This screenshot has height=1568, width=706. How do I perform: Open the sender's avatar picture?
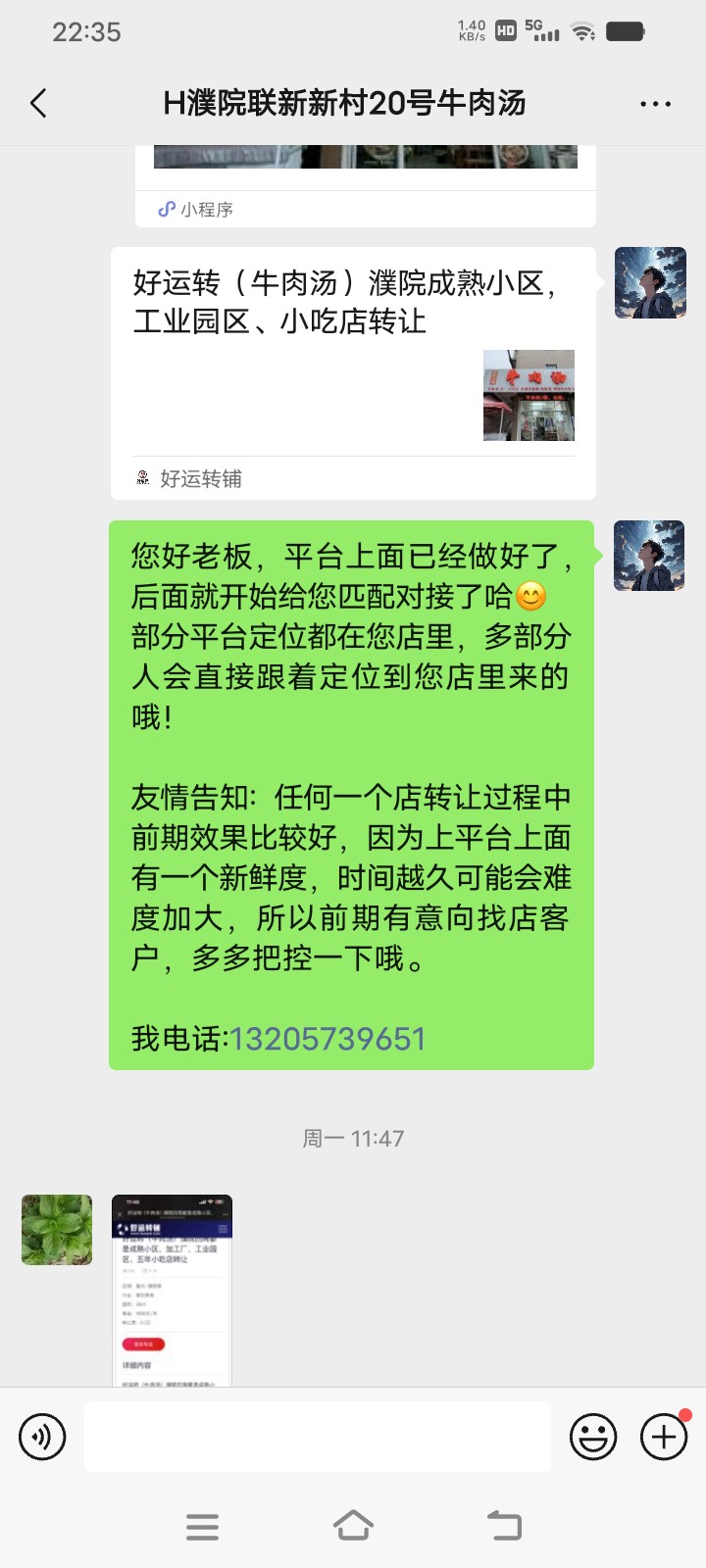[649, 282]
